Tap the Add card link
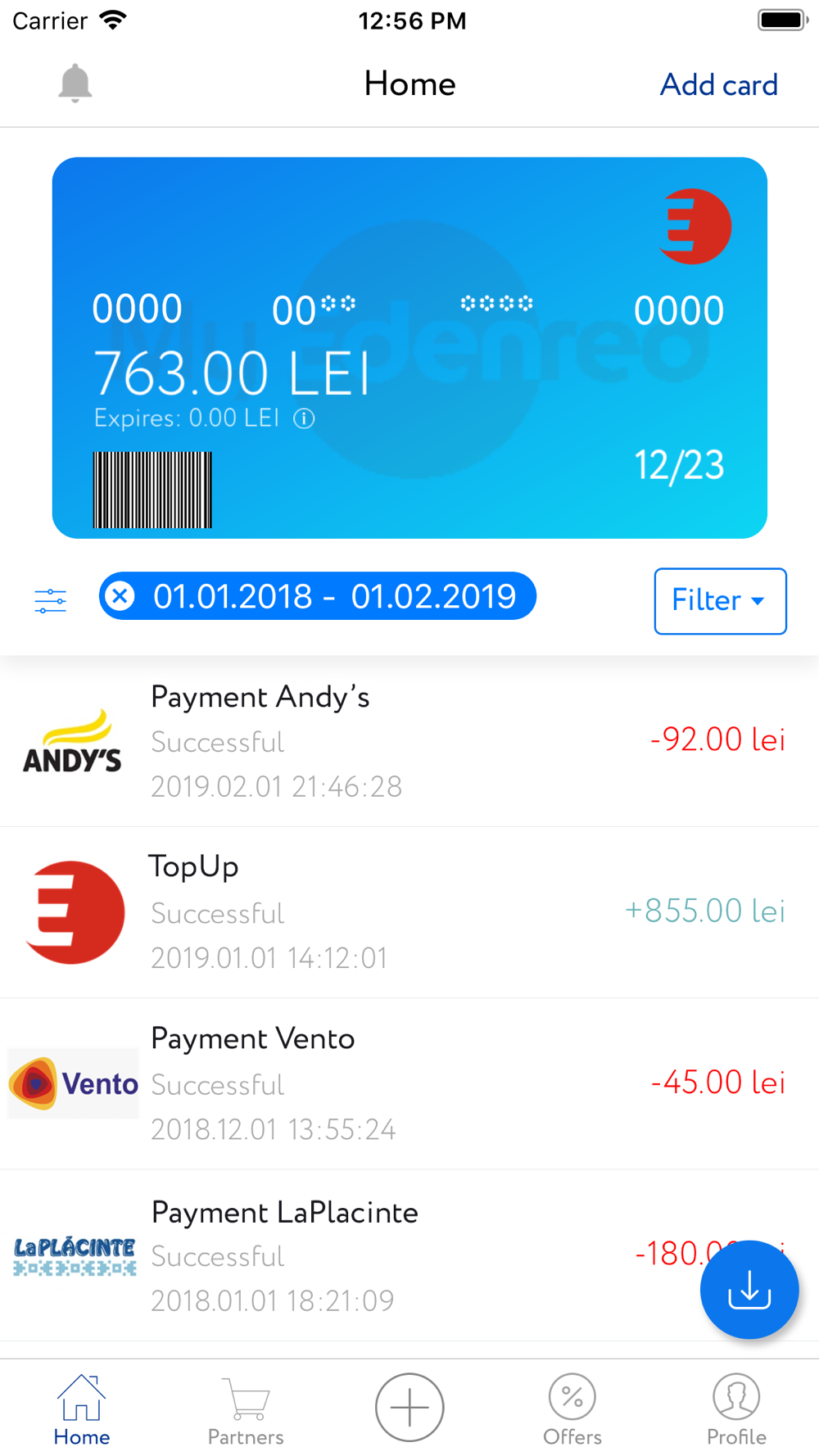819x1456 pixels. (x=718, y=85)
